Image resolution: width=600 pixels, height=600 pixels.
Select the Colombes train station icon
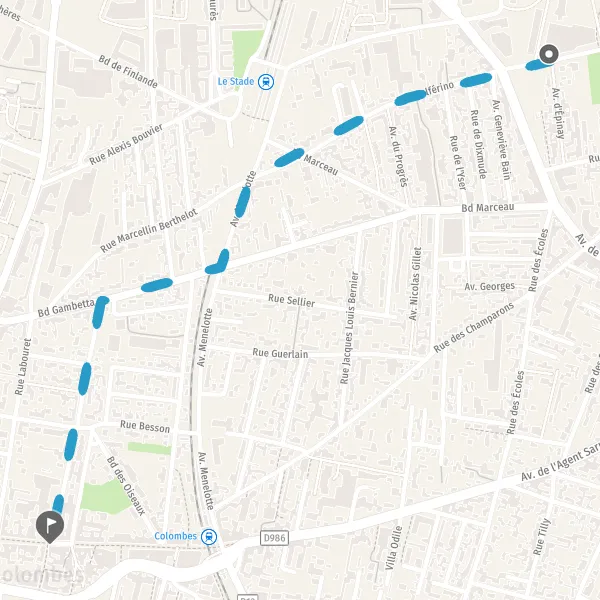tap(209, 536)
